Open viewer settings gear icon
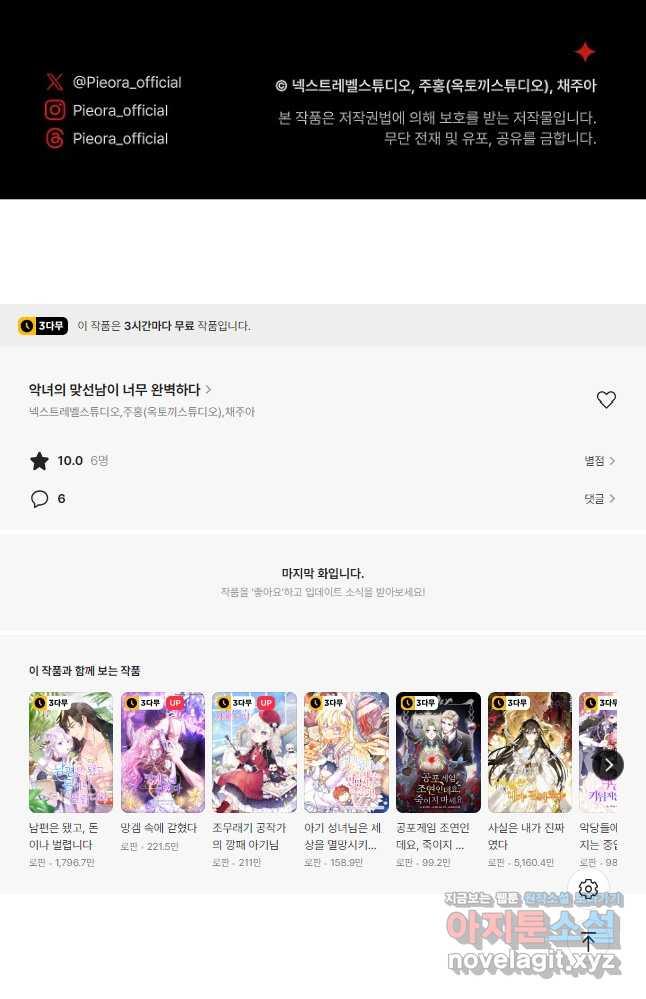Image resolution: width=646 pixels, height=999 pixels. pyautogui.click(x=588, y=889)
